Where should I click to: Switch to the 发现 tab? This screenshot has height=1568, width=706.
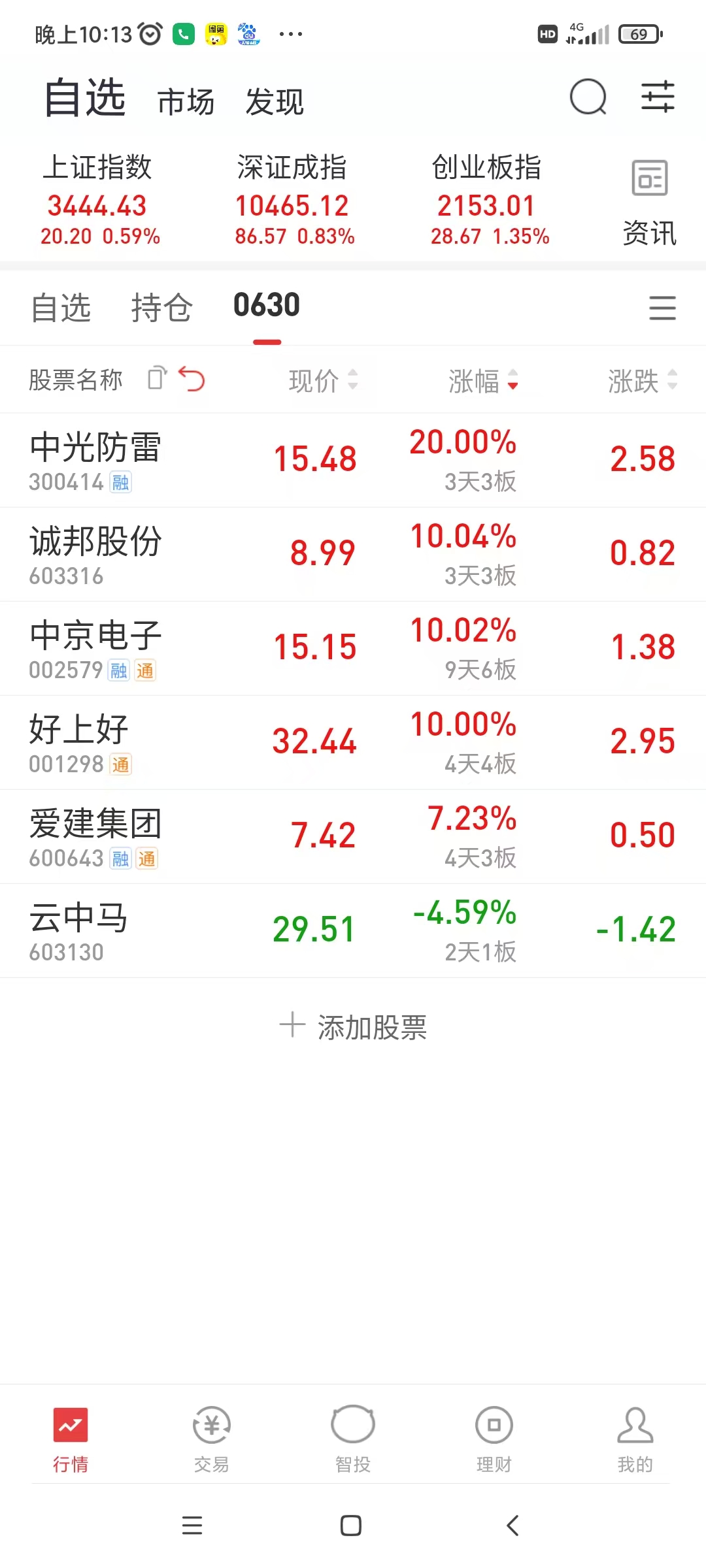coord(275,103)
